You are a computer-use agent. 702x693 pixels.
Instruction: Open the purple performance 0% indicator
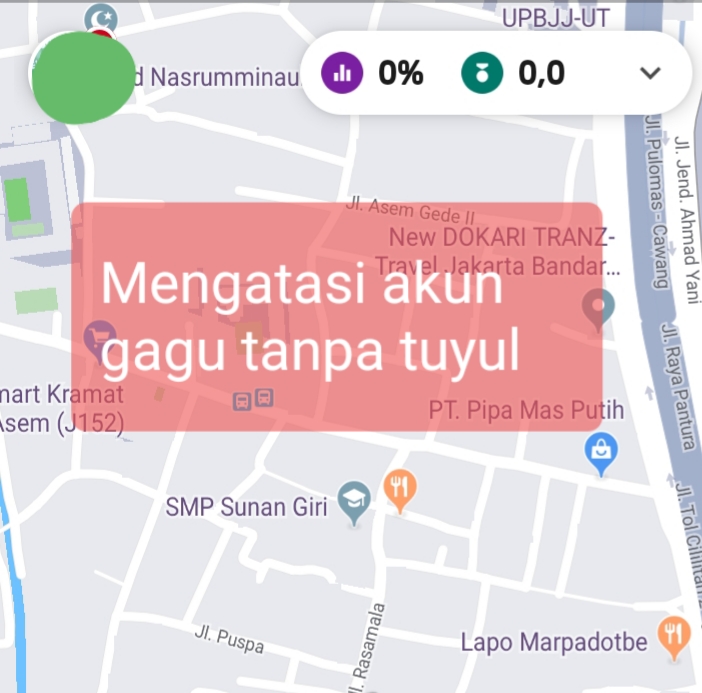point(372,73)
